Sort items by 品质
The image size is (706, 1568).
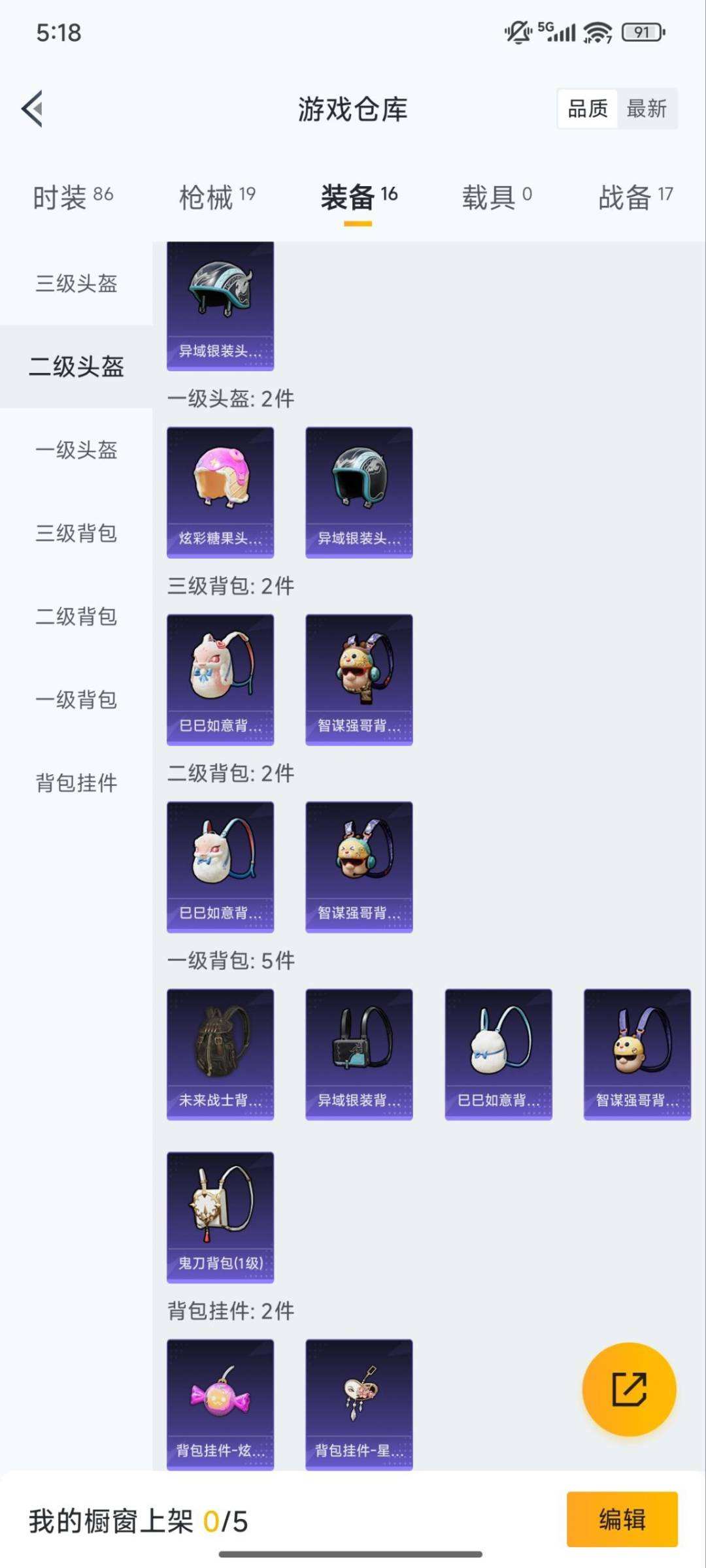[588, 108]
